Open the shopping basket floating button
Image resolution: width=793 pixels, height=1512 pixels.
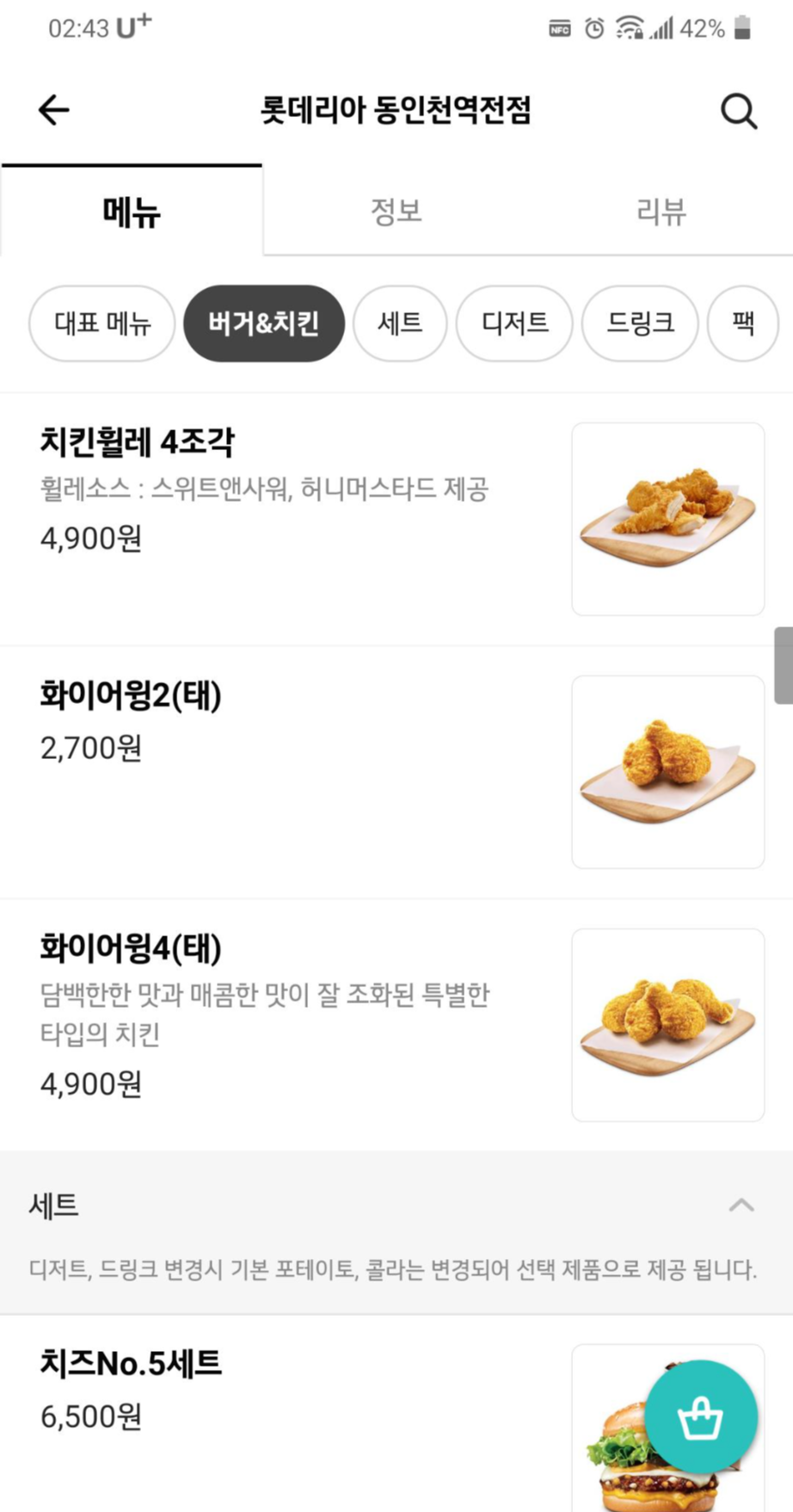pyautogui.click(x=700, y=1417)
